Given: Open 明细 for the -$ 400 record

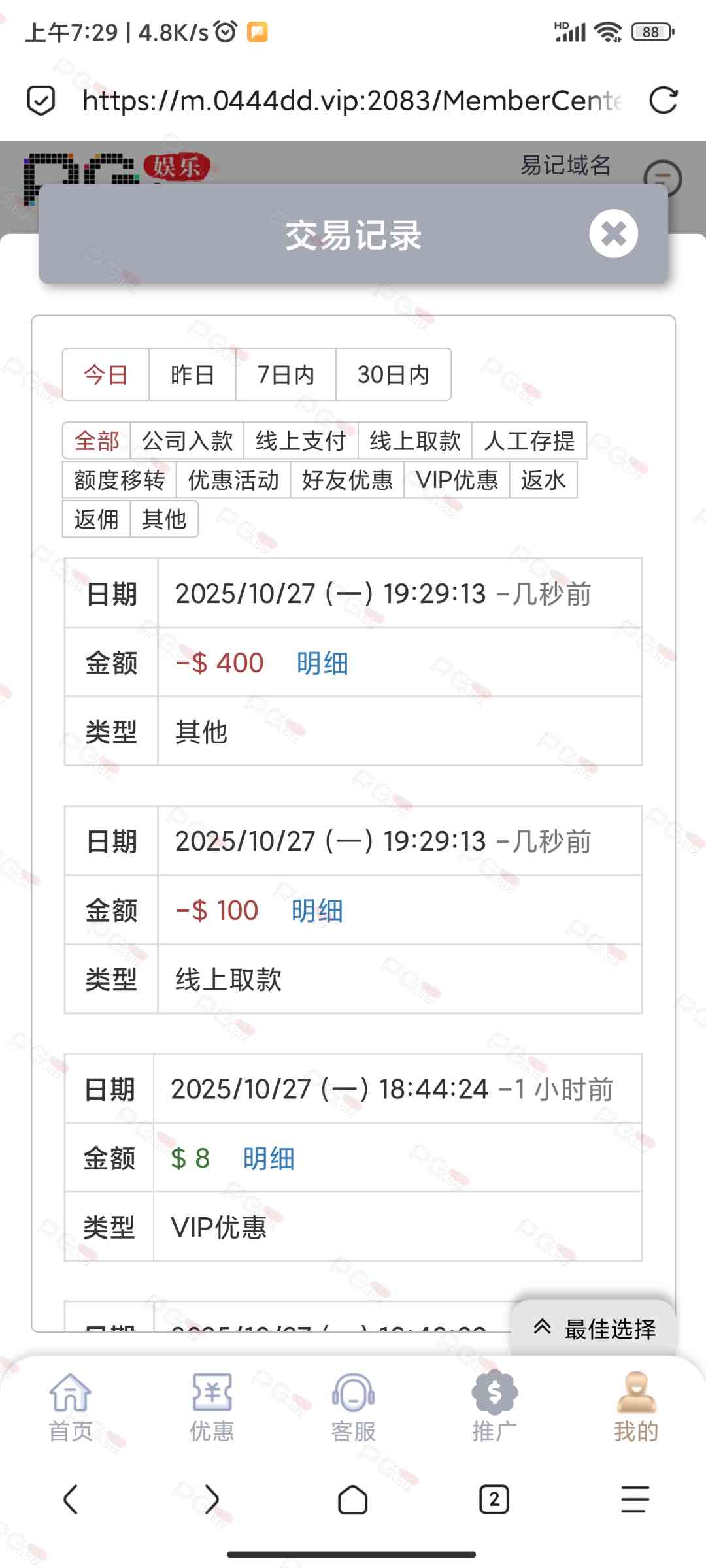Looking at the screenshot, I should point(322,663).
